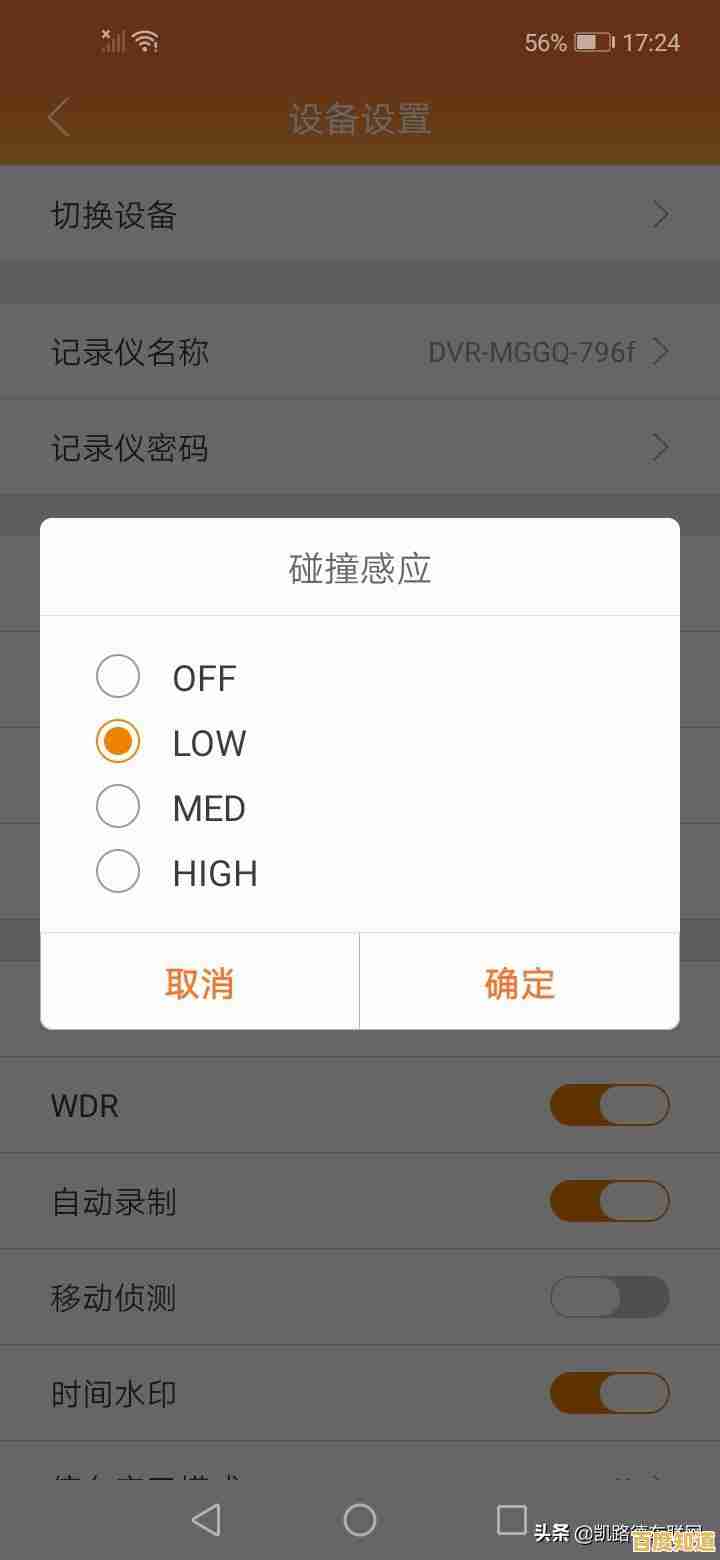Open 记录仪密码 settings chevron
720x1560 pixels.
point(658,447)
